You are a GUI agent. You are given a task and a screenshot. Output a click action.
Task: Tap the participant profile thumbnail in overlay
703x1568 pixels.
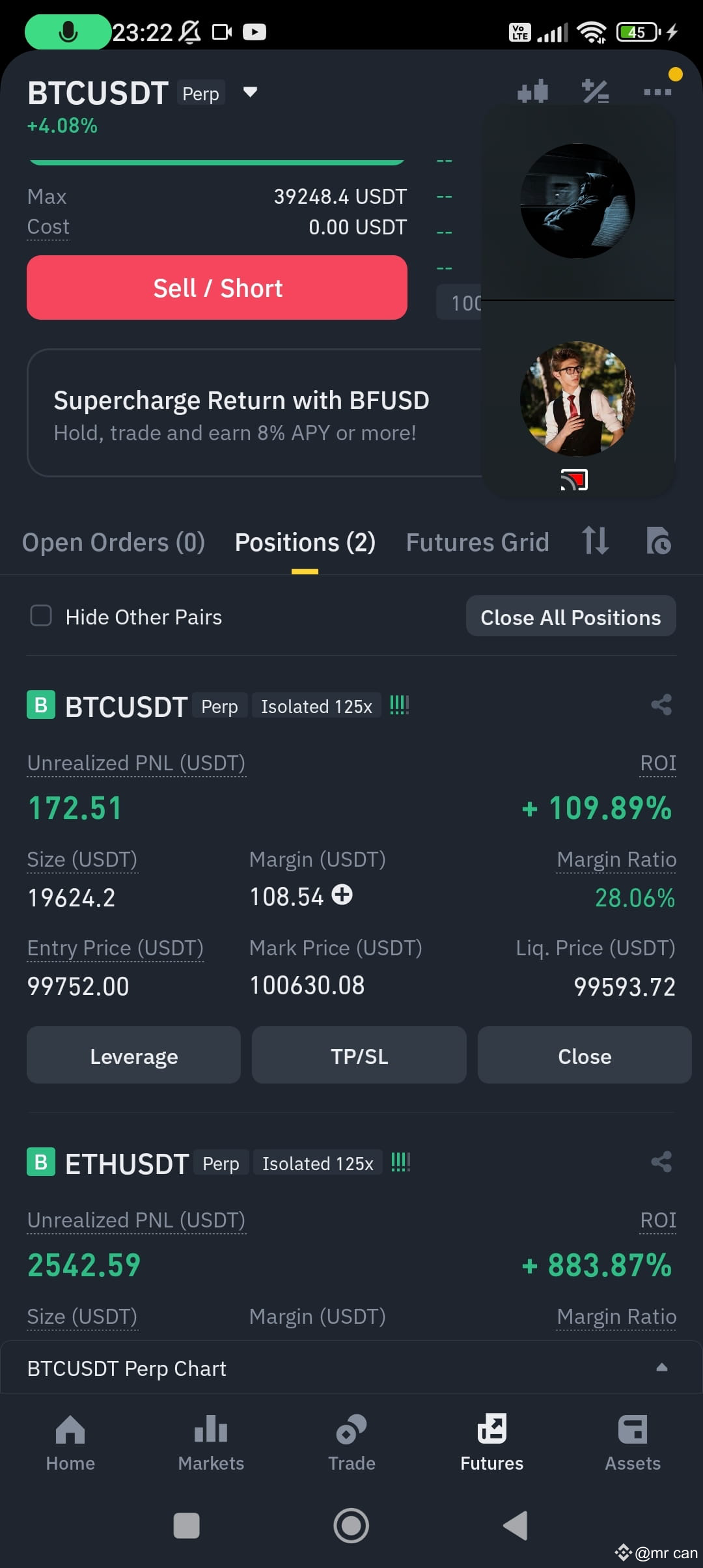click(x=577, y=399)
